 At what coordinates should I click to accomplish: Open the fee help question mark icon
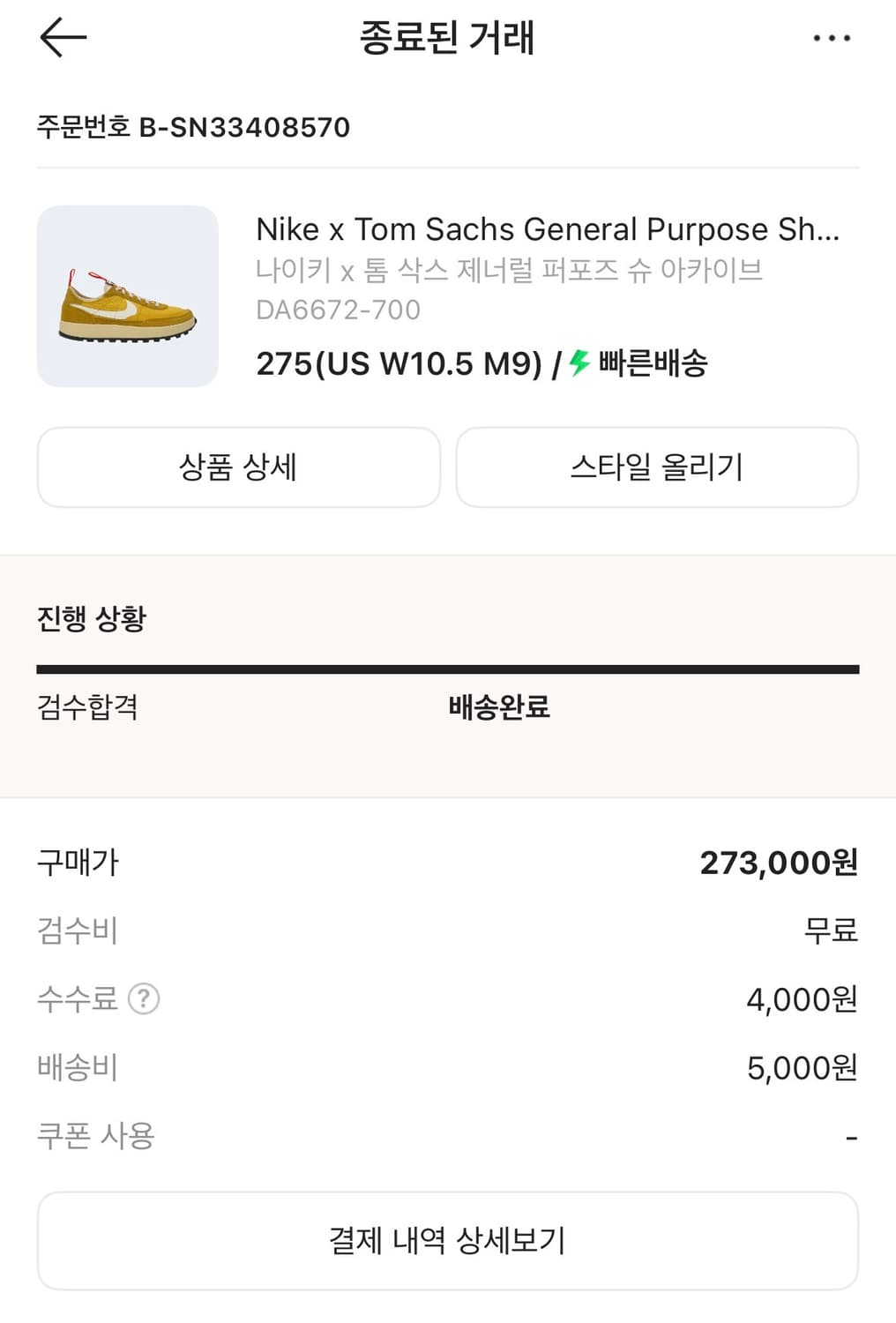pyautogui.click(x=146, y=998)
